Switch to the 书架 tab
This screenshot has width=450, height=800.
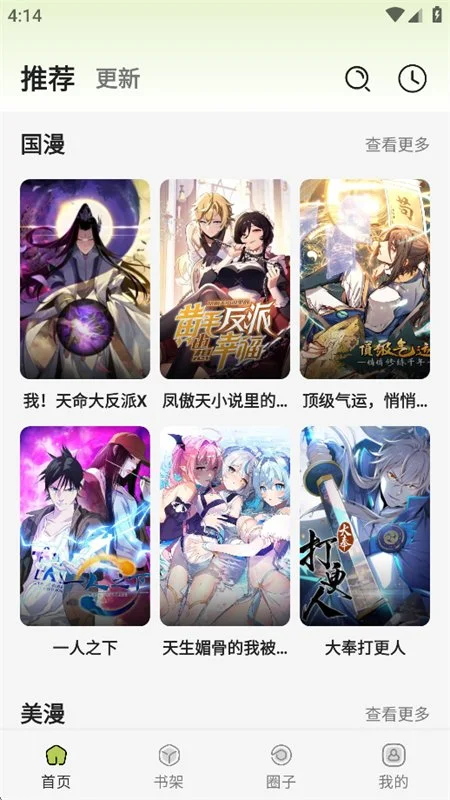(168, 766)
